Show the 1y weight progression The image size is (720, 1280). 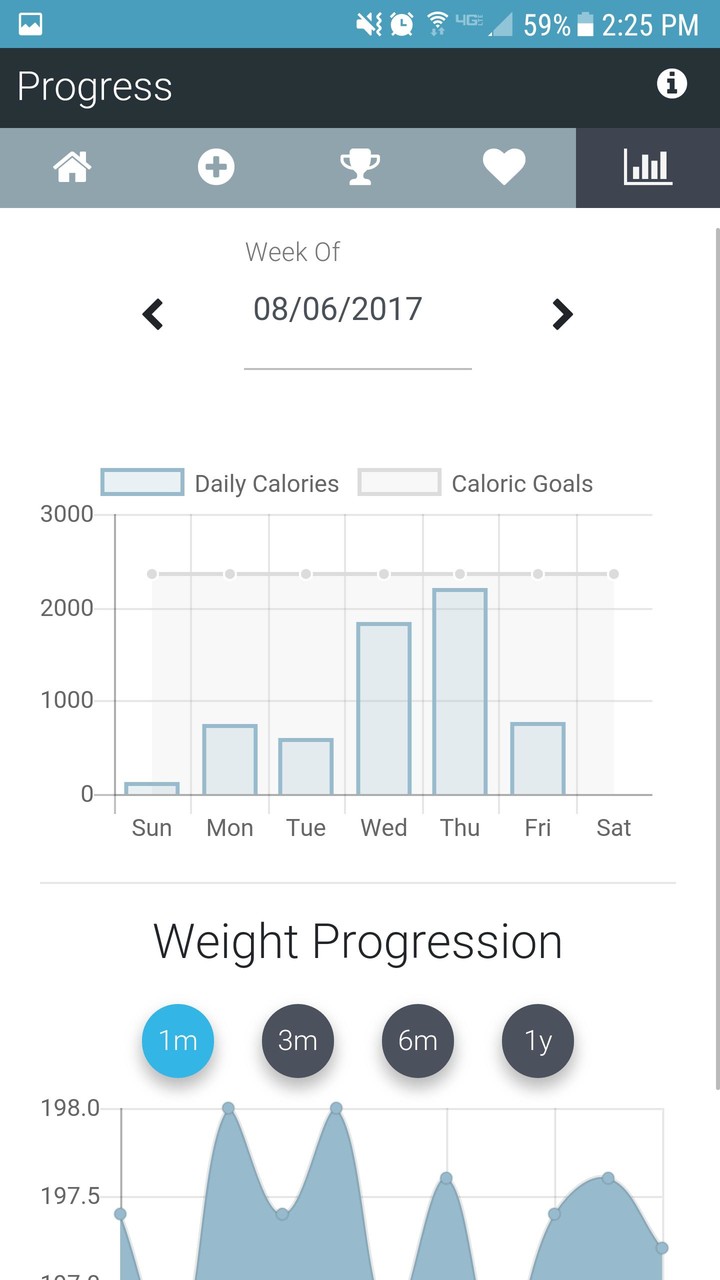pyautogui.click(x=538, y=1041)
